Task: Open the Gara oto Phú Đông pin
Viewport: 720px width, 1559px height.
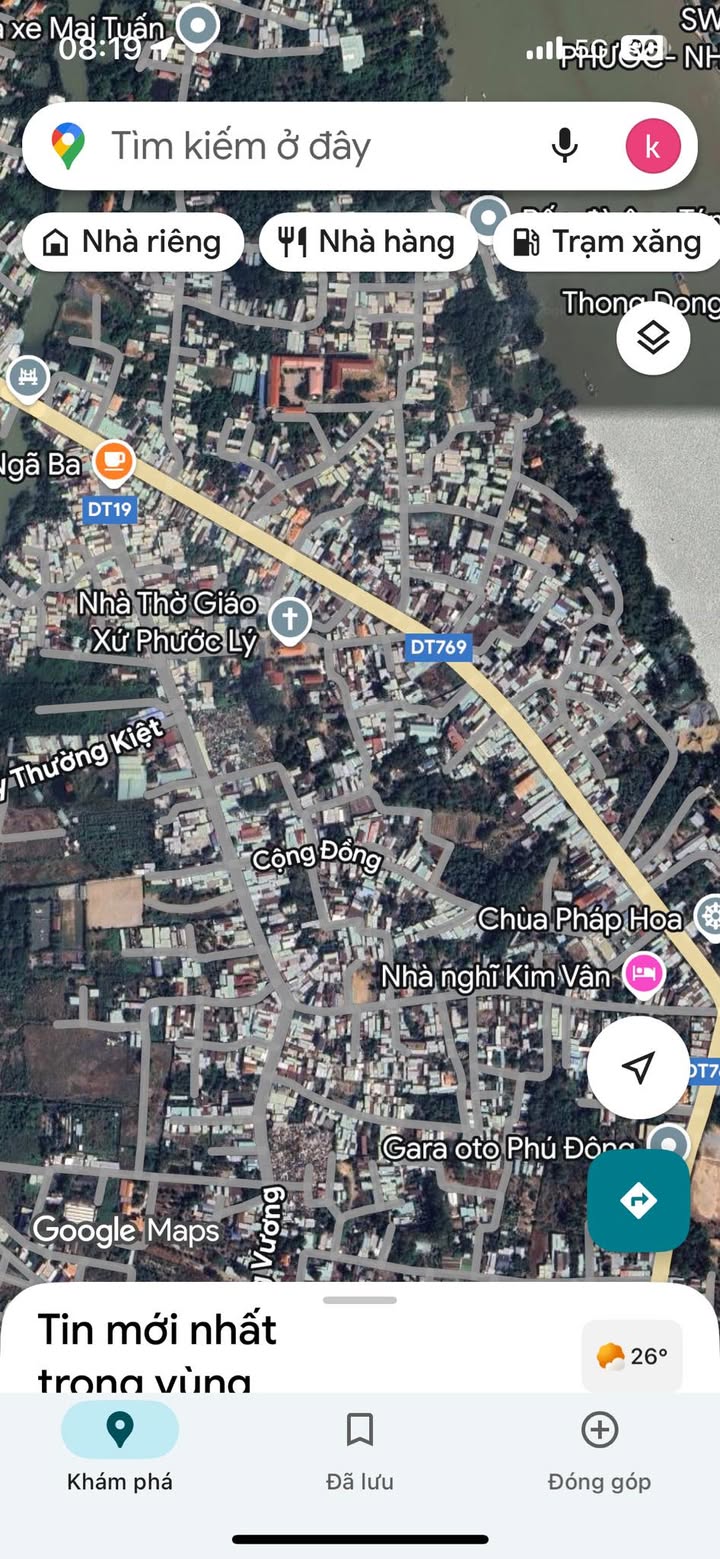Action: point(667,1143)
